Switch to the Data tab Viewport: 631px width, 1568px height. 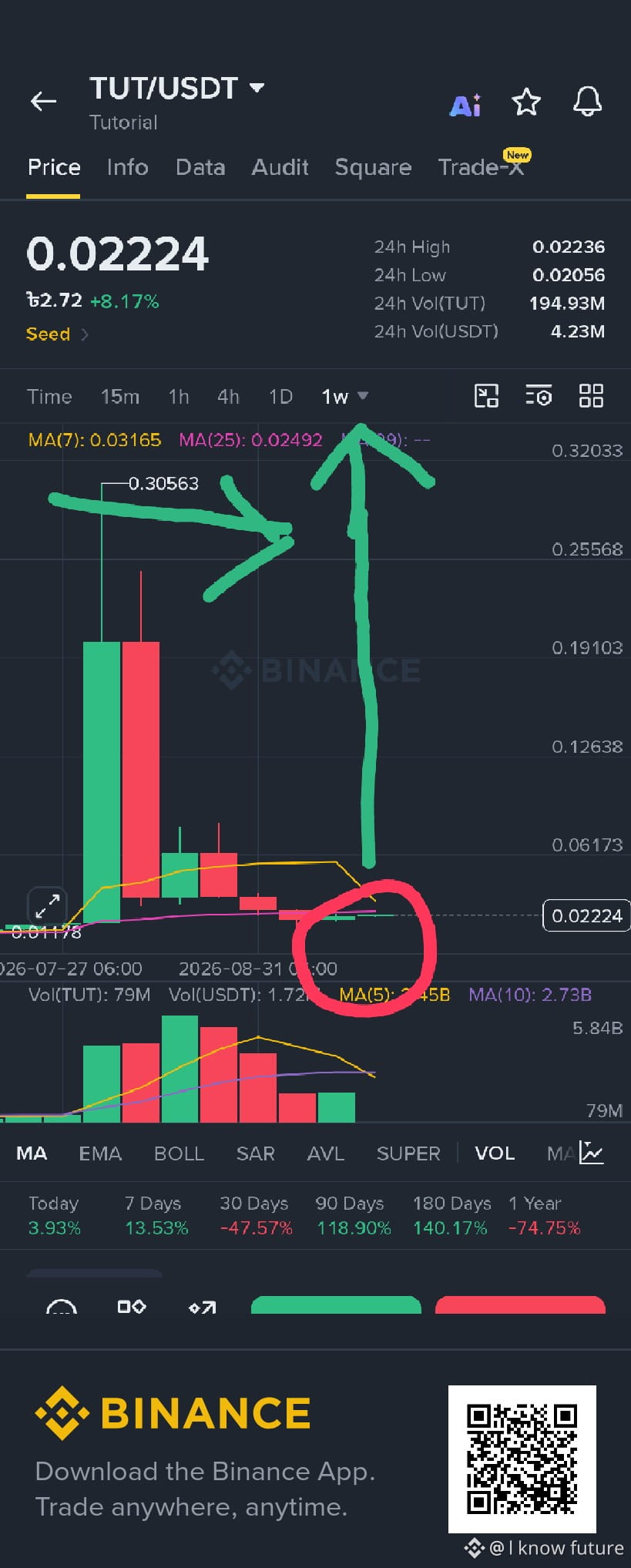[x=200, y=167]
